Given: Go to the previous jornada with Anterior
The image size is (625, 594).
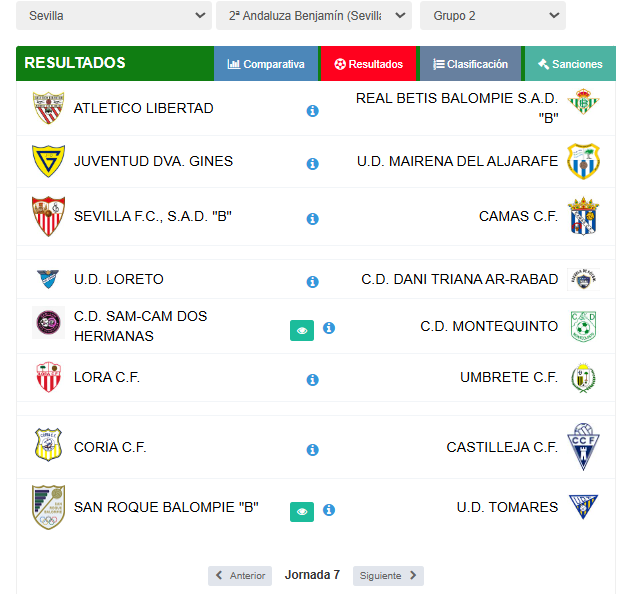Looking at the screenshot, I should pos(240,576).
